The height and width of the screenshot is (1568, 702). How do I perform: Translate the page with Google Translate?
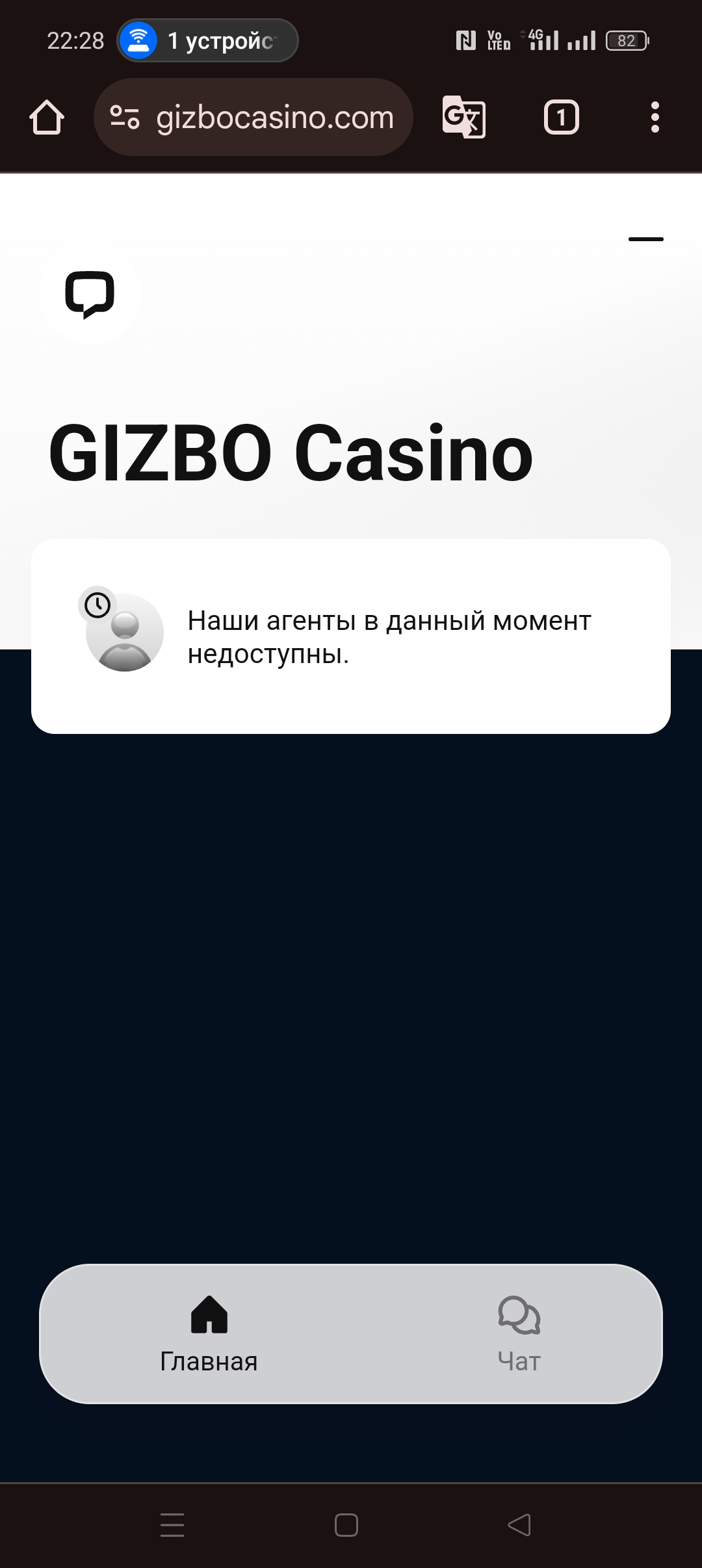point(463,118)
